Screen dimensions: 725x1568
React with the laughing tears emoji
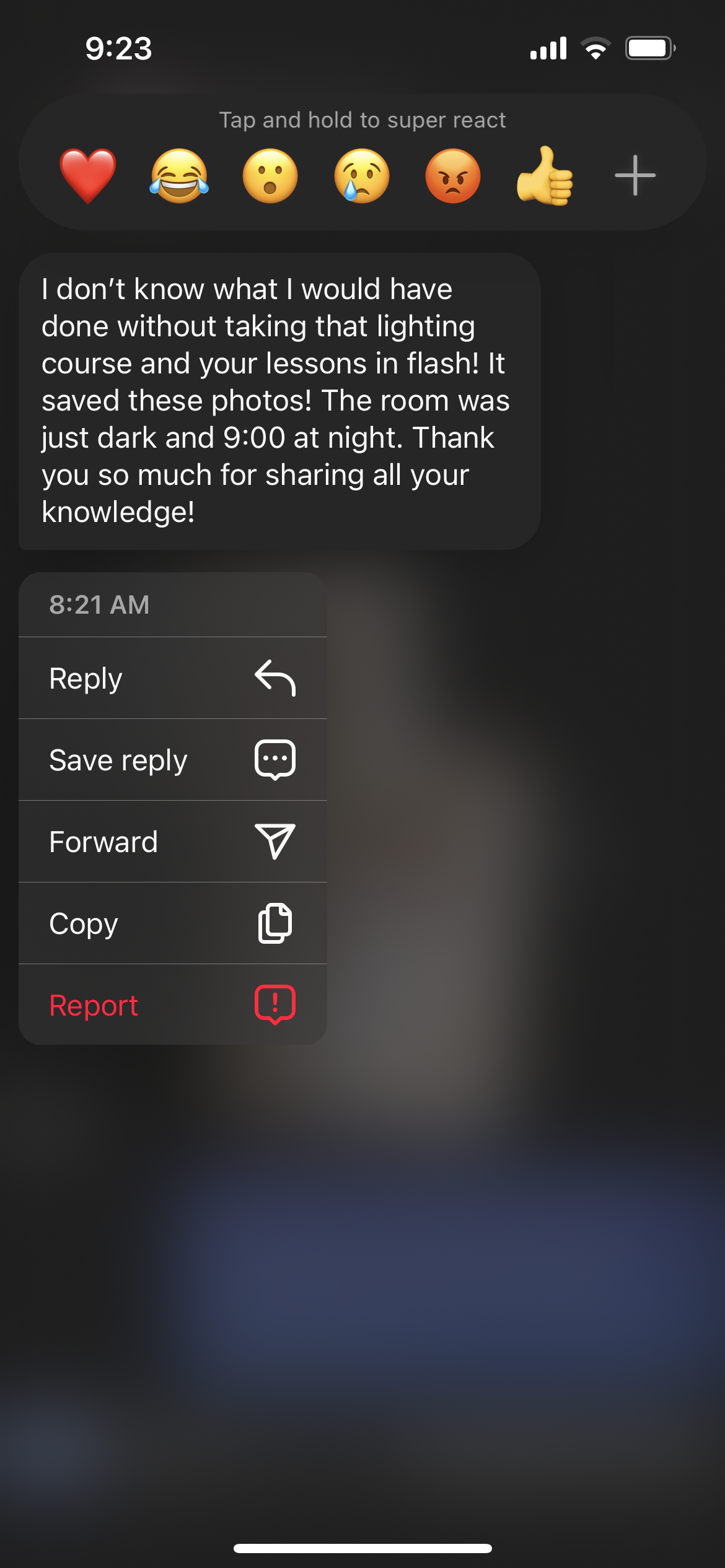179,176
